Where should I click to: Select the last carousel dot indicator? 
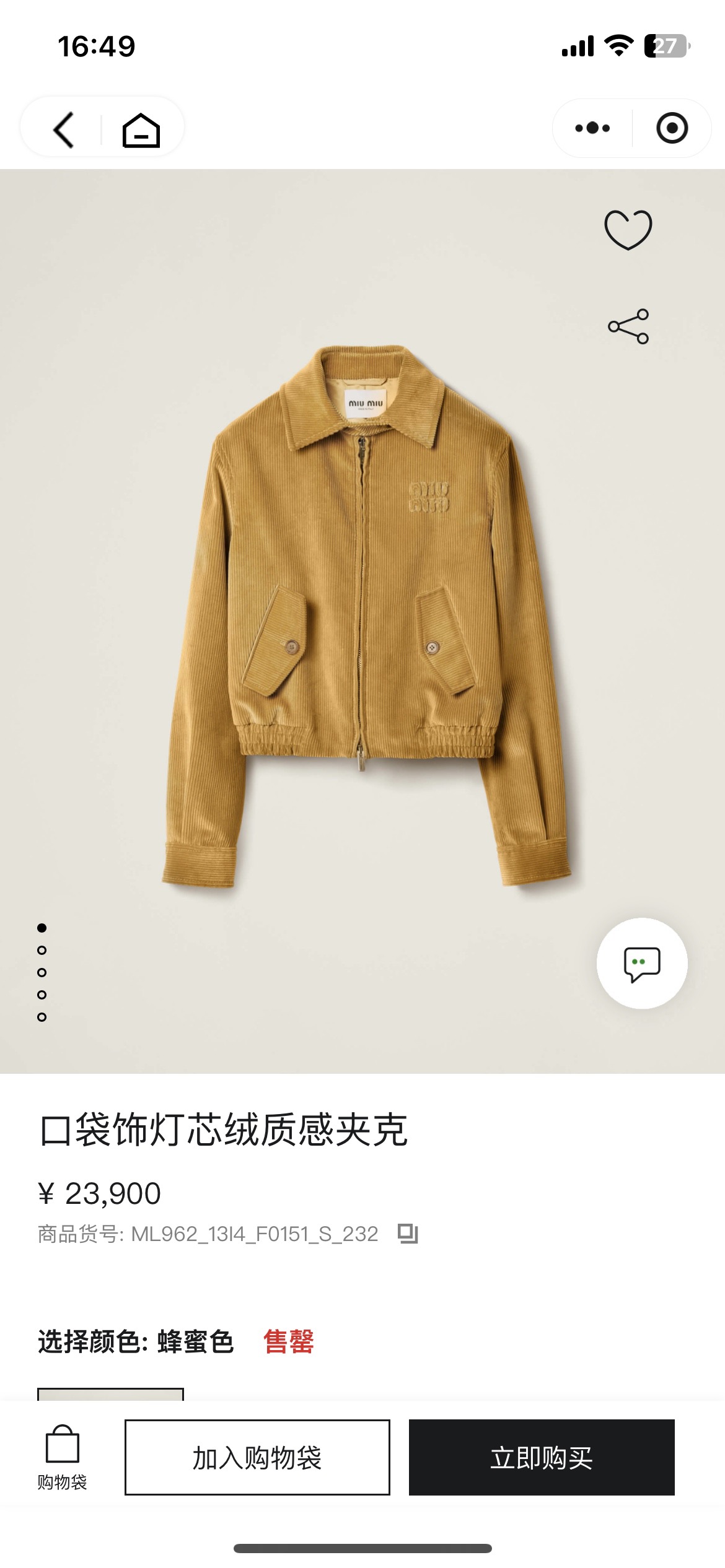pos(42,1014)
